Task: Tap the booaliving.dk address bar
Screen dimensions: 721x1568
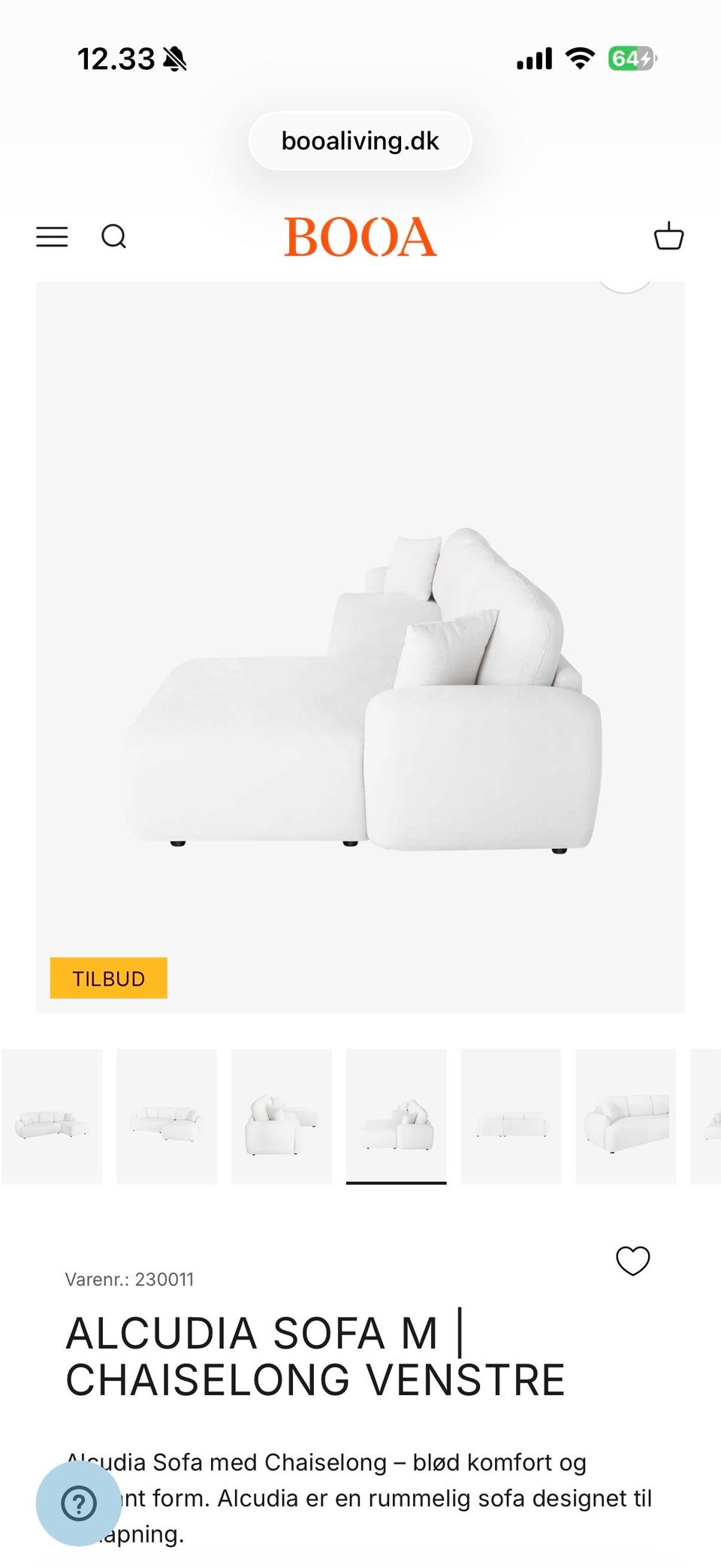Action: click(360, 140)
